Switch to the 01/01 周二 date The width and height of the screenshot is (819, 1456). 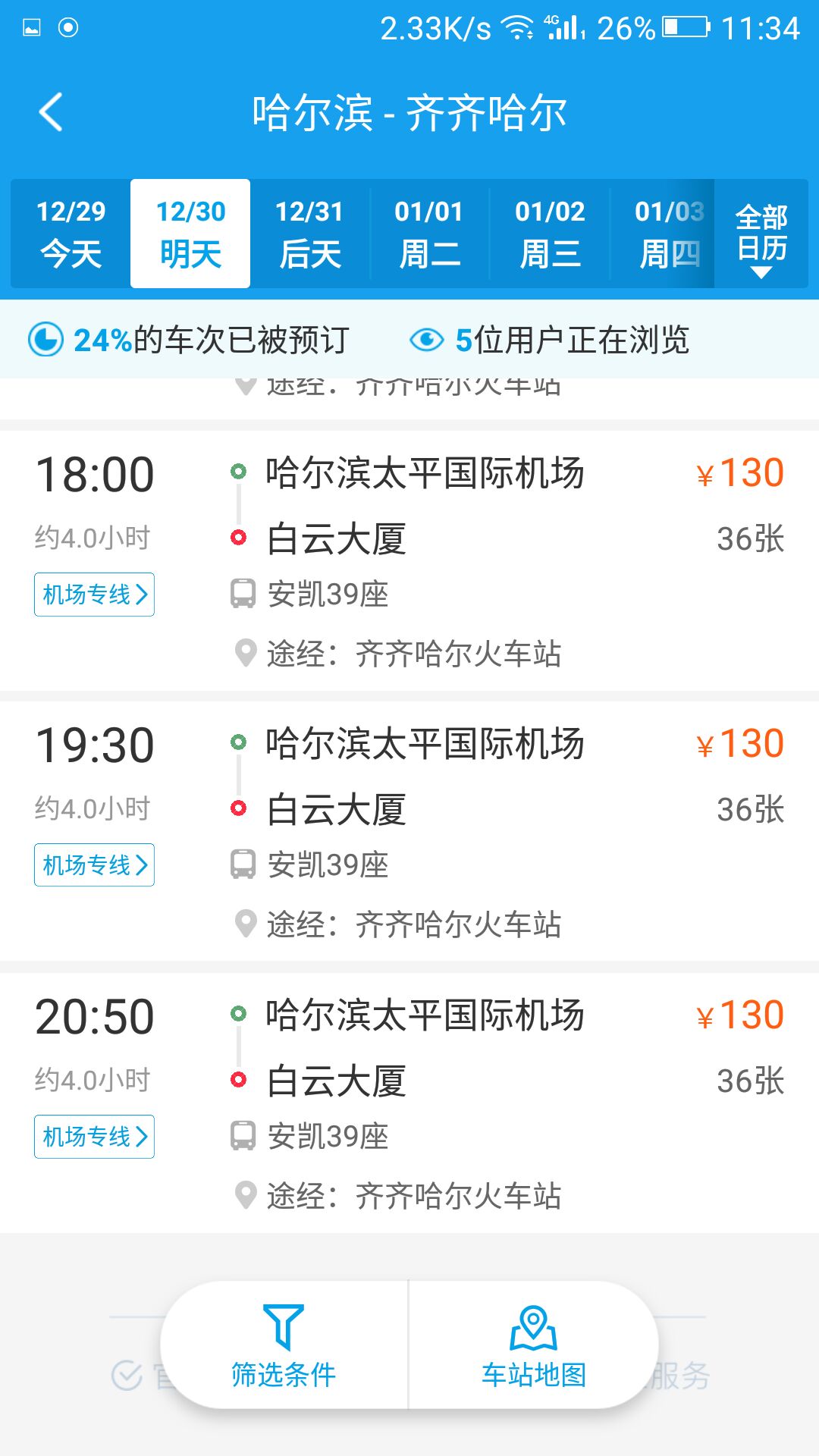point(429,234)
